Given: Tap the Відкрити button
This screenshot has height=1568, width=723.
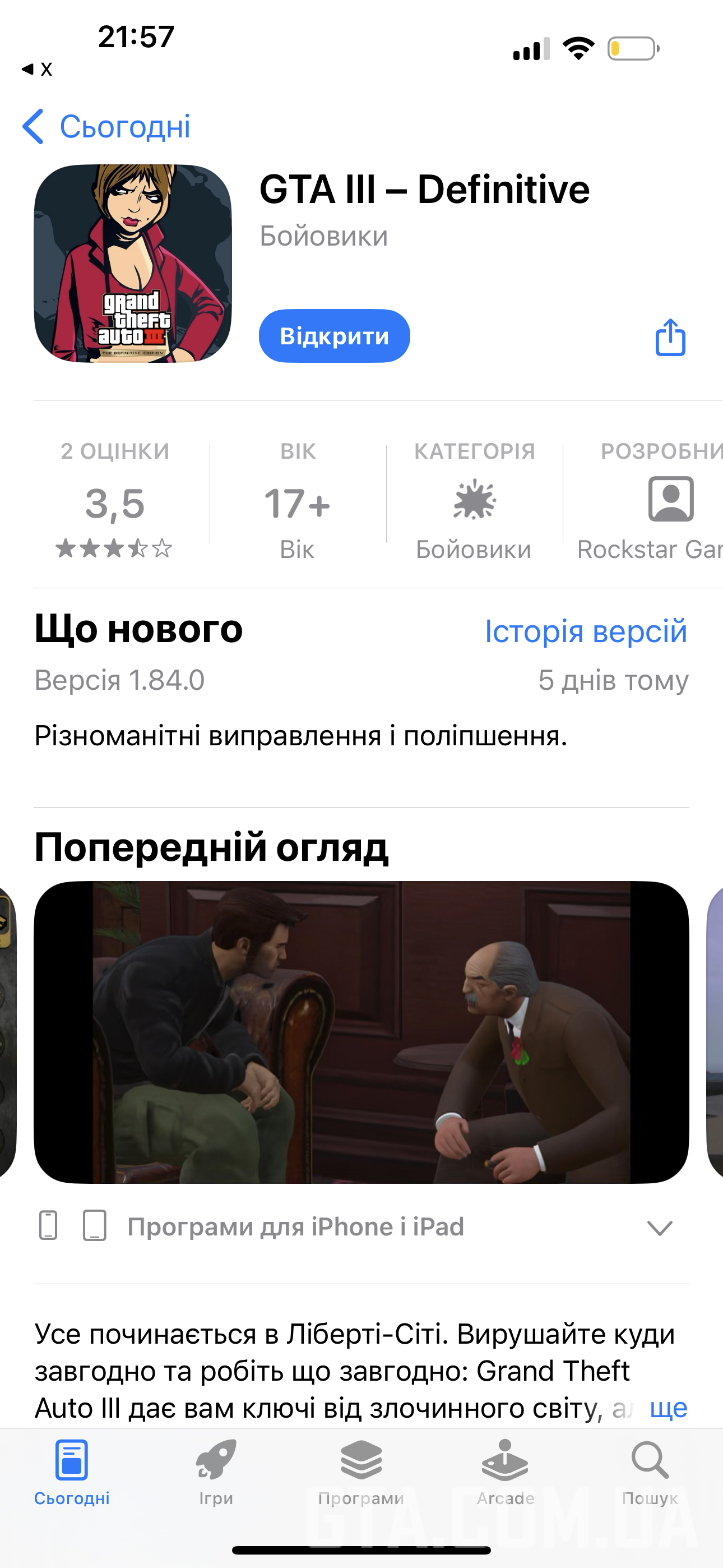Looking at the screenshot, I should pyautogui.click(x=334, y=336).
